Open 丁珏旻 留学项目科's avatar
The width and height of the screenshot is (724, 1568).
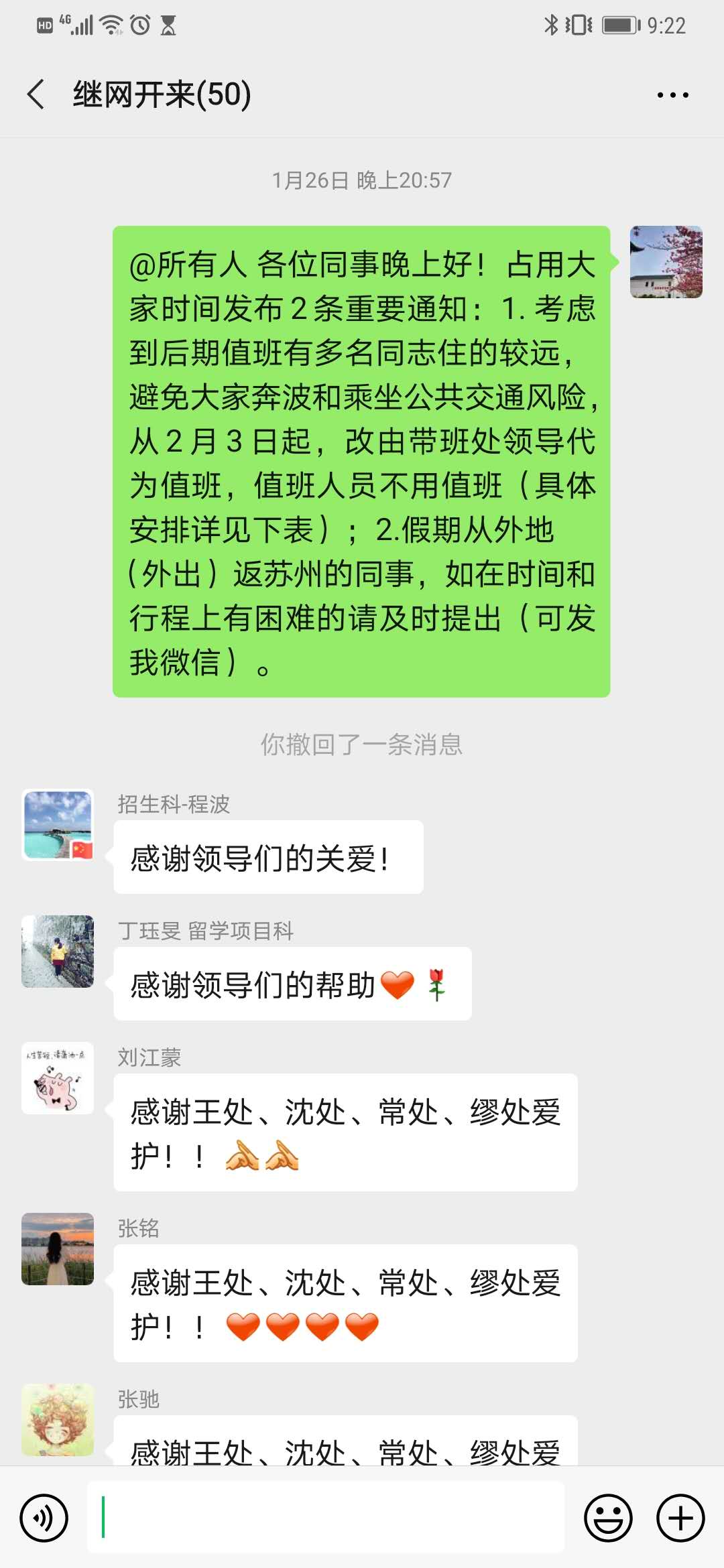58,952
